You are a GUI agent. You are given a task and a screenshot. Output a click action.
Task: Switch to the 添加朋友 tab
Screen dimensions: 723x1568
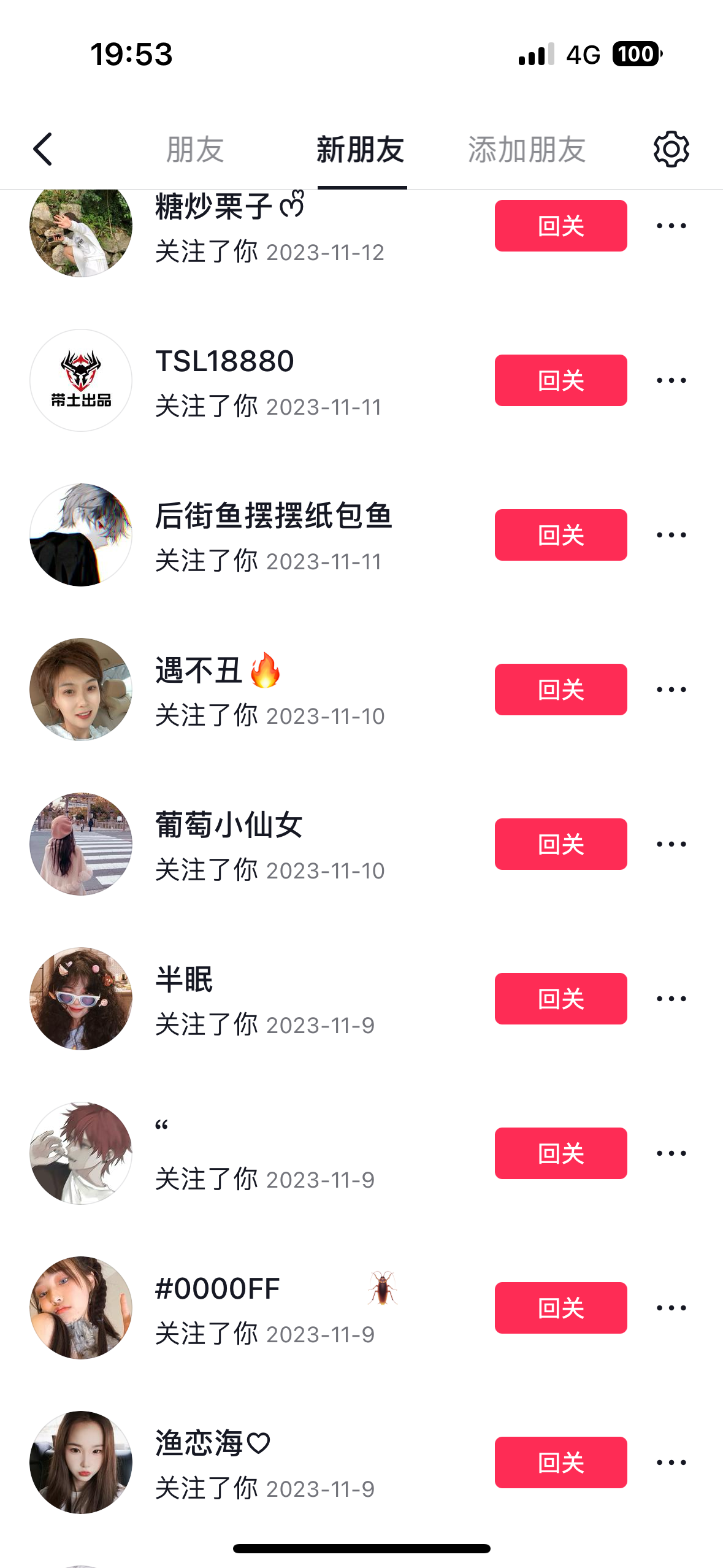527,150
